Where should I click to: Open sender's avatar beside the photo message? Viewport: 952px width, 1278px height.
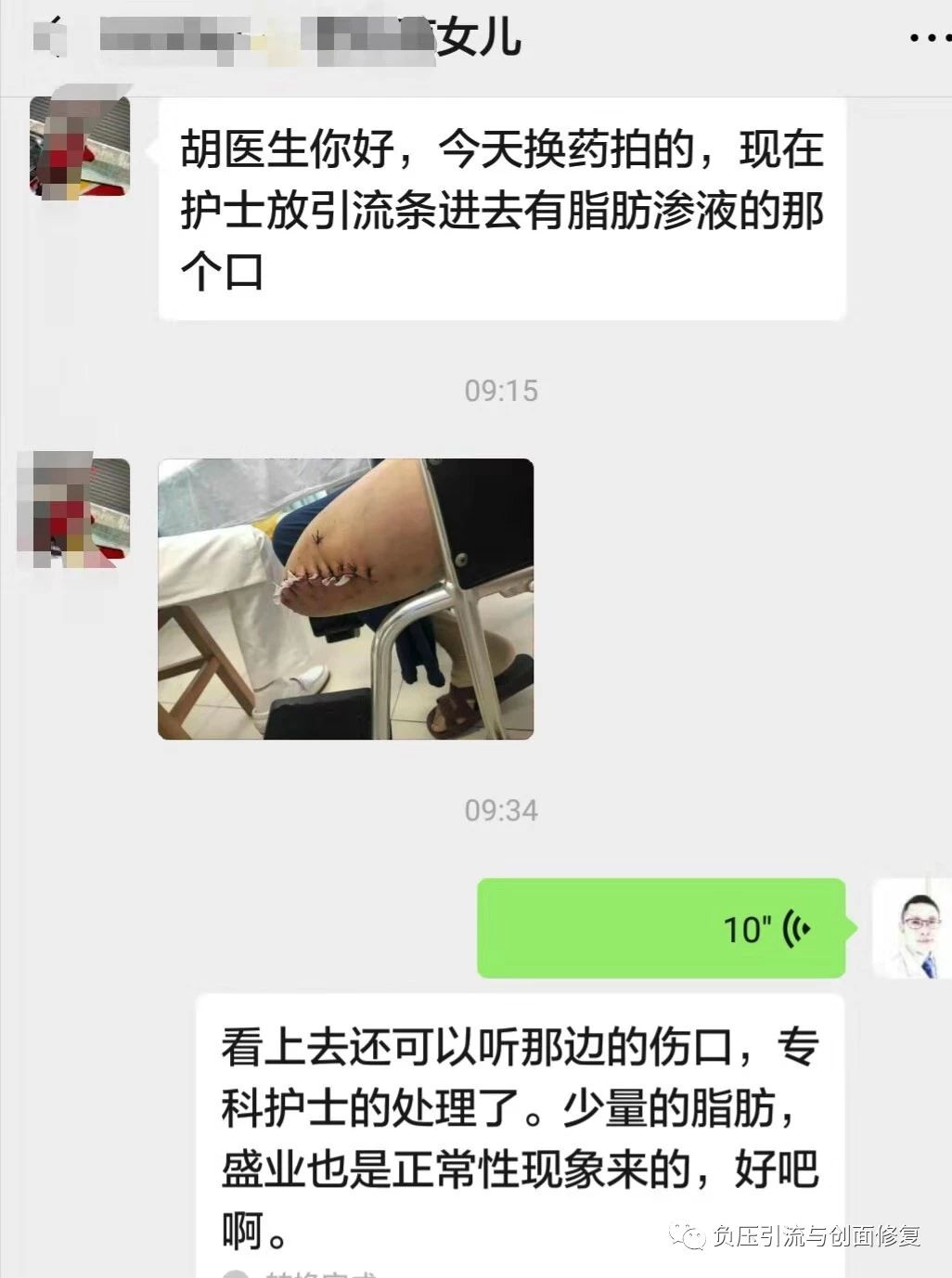(x=74, y=508)
